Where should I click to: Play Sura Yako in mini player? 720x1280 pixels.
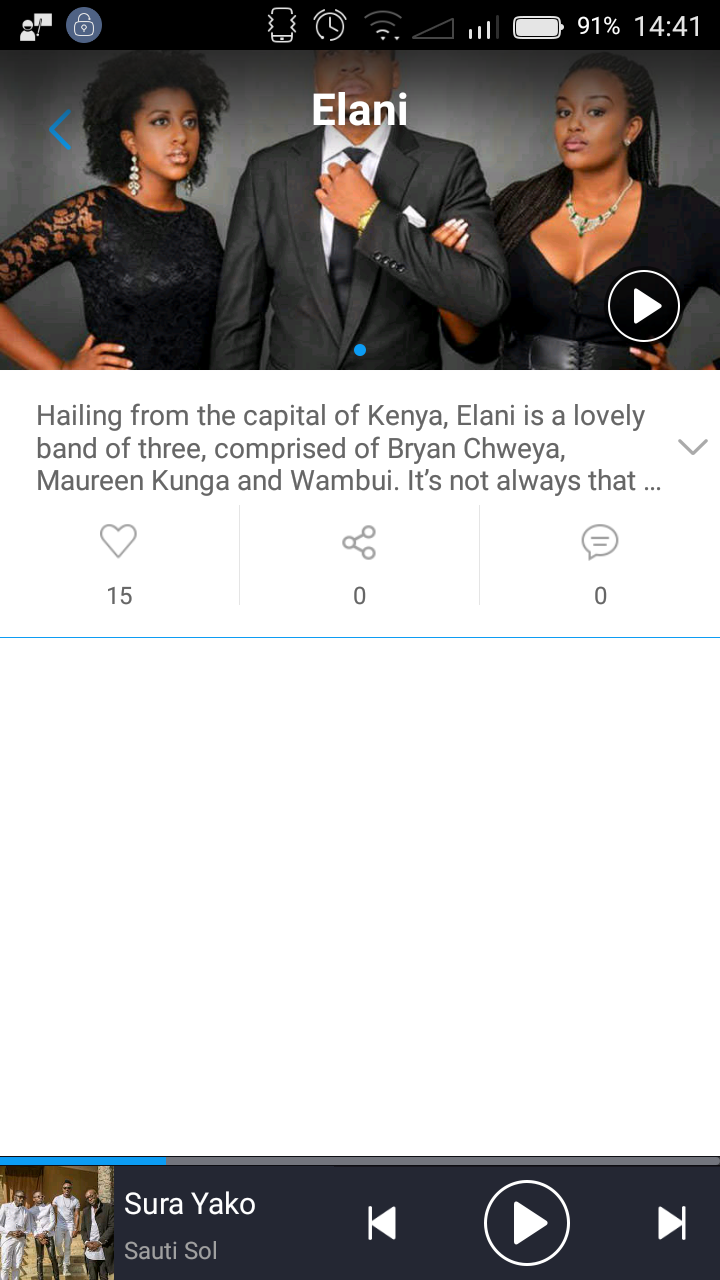[x=527, y=1223]
